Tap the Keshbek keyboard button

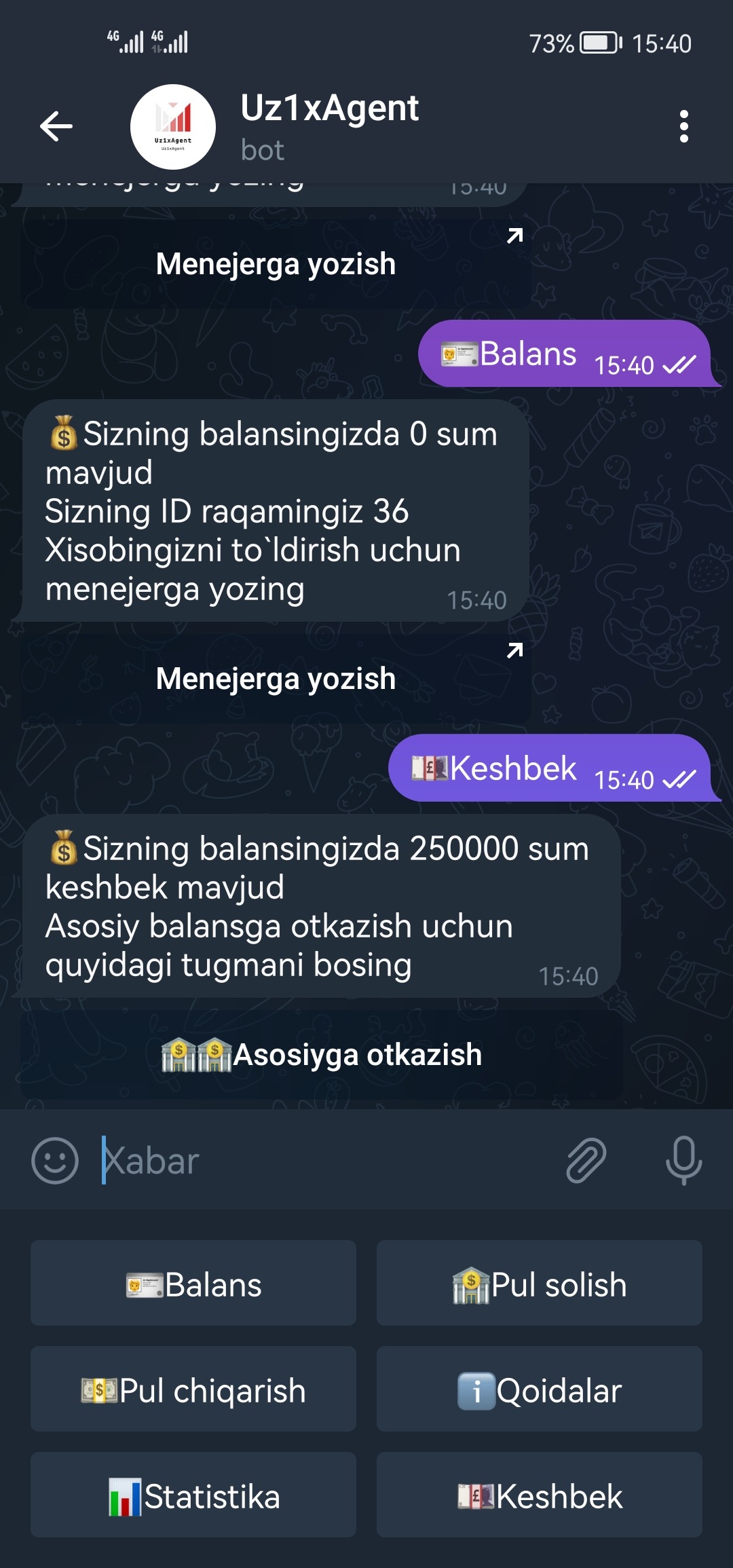coord(540,1495)
